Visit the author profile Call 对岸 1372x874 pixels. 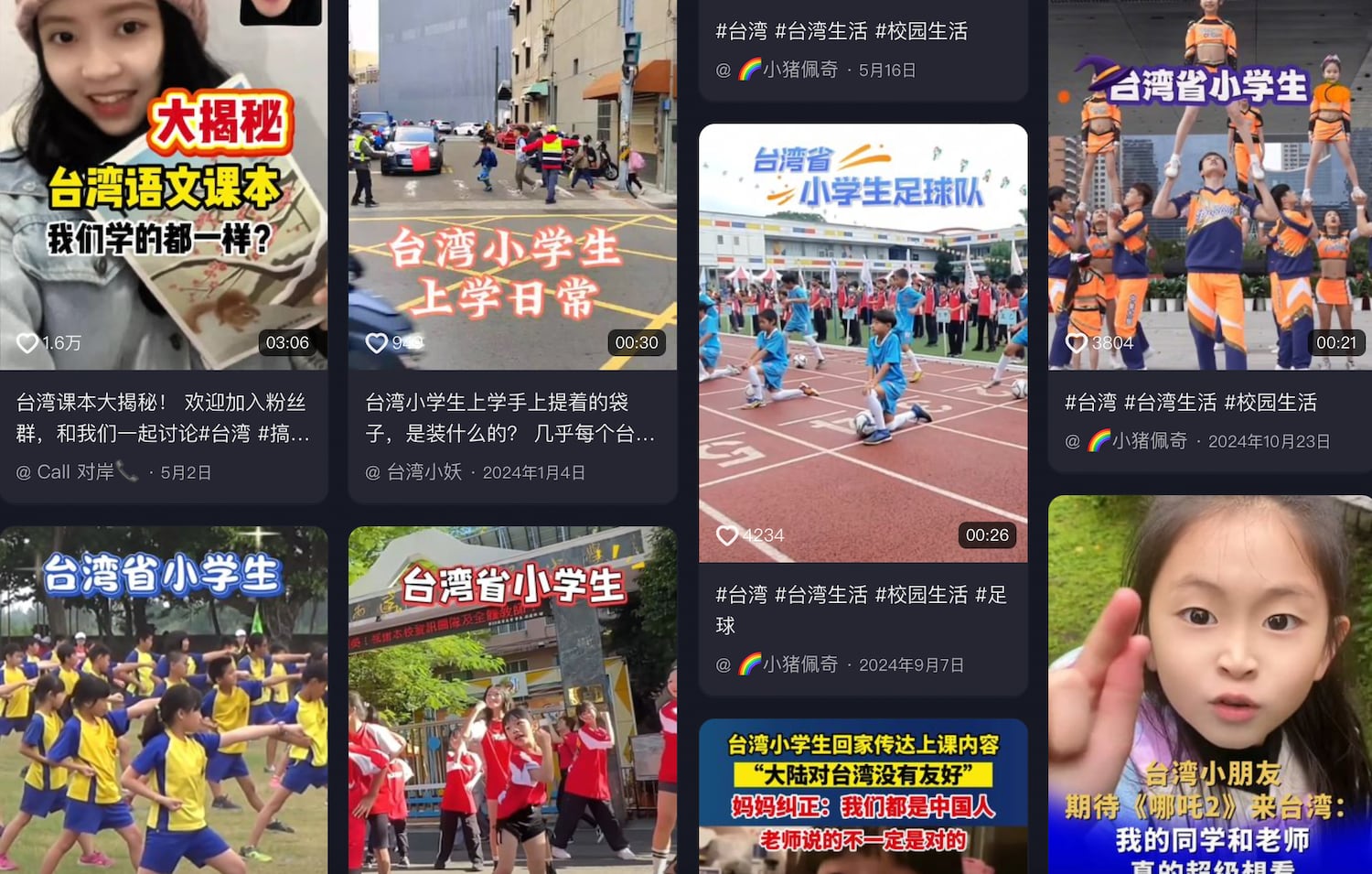(x=78, y=472)
